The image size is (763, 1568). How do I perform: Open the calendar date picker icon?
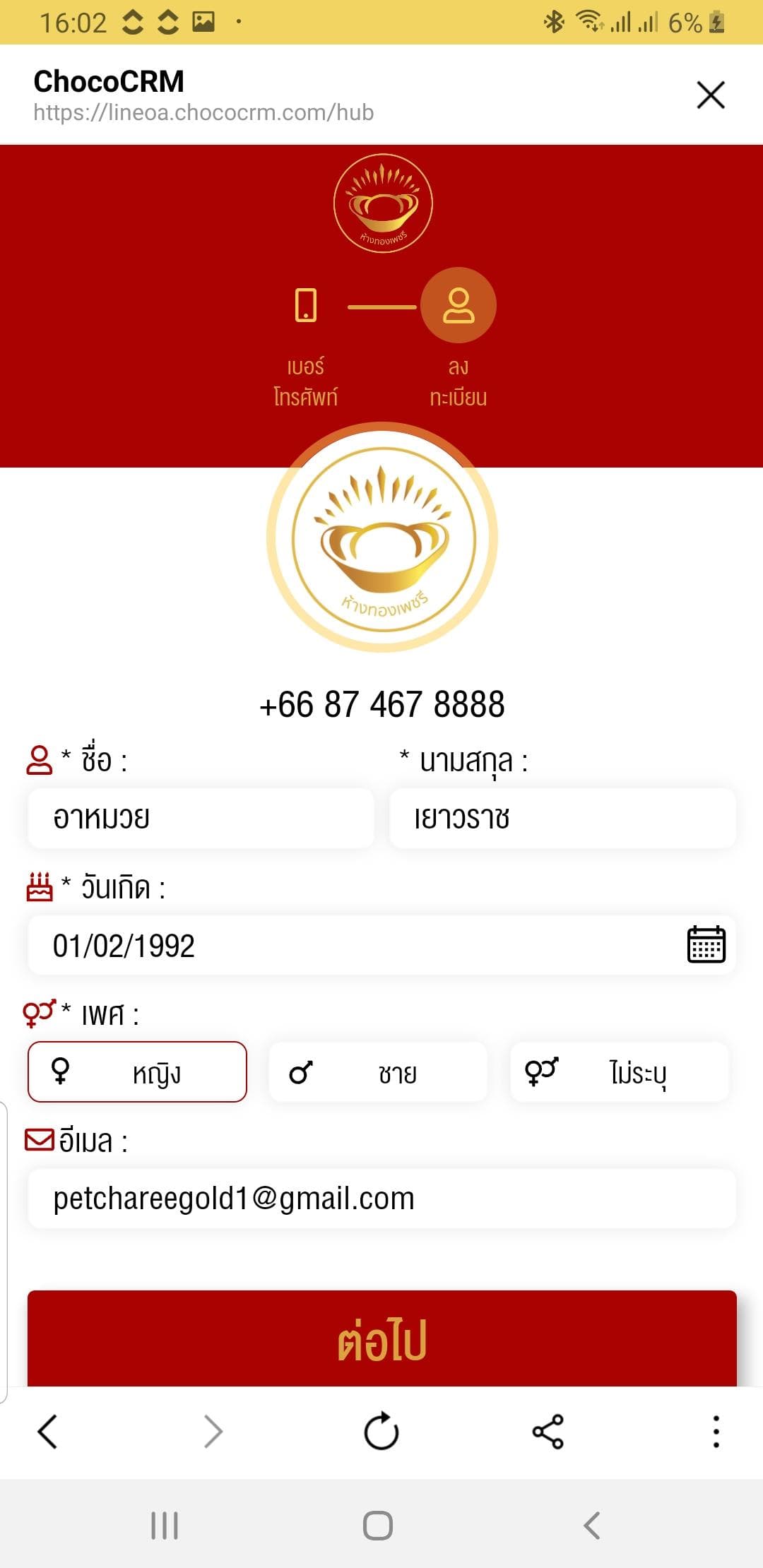point(706,944)
